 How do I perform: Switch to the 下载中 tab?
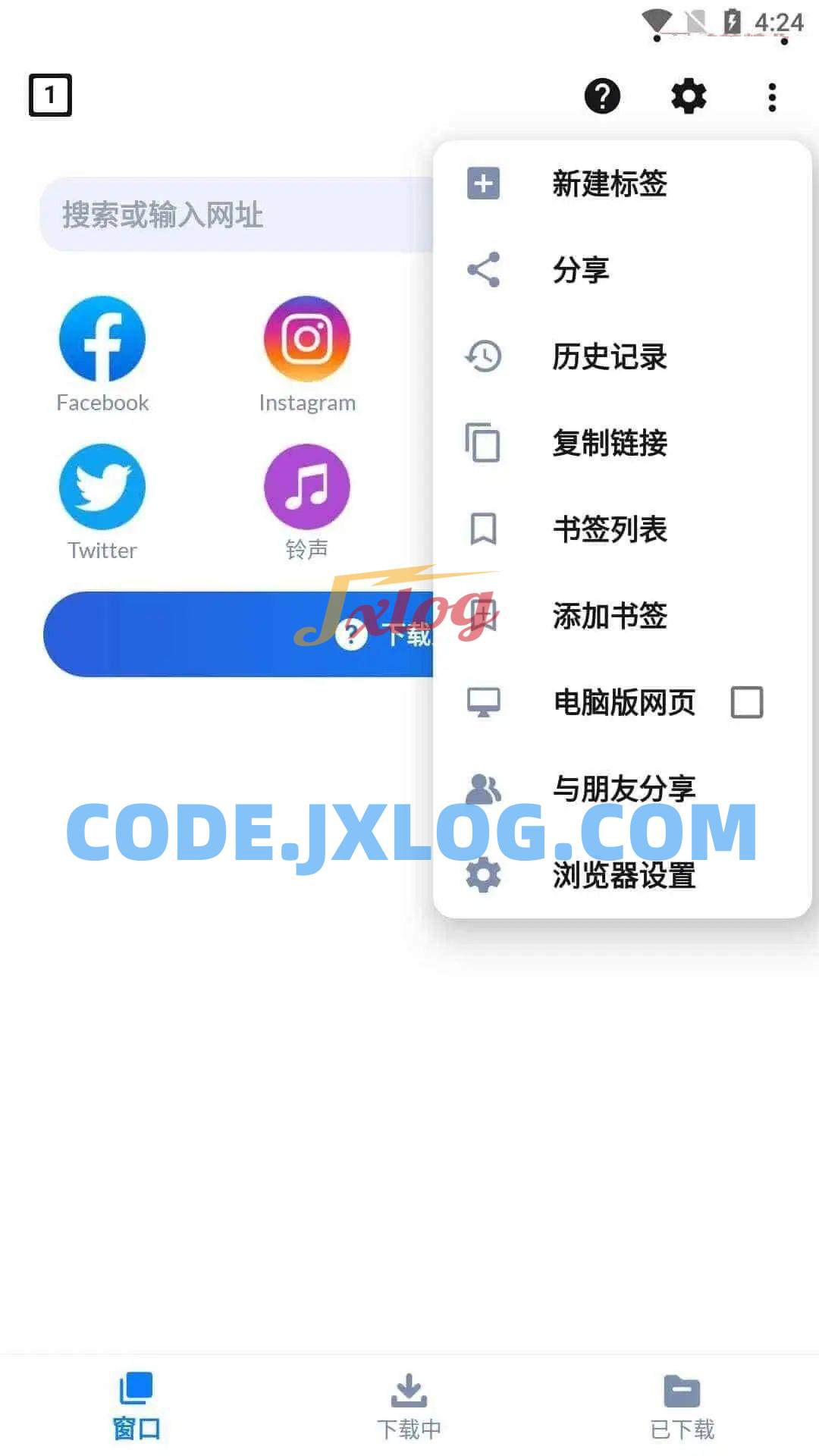pyautogui.click(x=409, y=1407)
